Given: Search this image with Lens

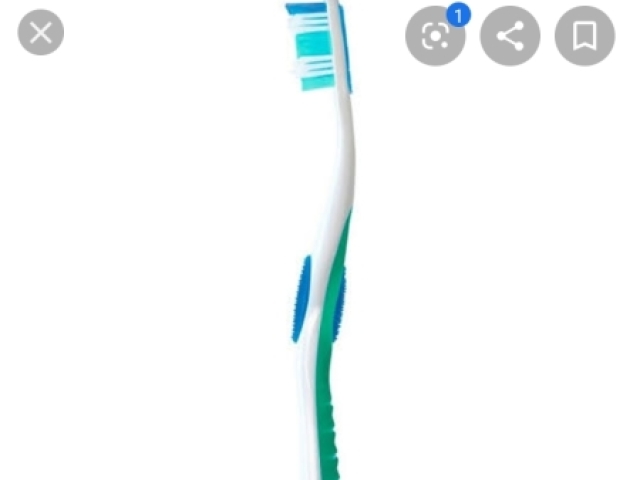Looking at the screenshot, I should (435, 36).
